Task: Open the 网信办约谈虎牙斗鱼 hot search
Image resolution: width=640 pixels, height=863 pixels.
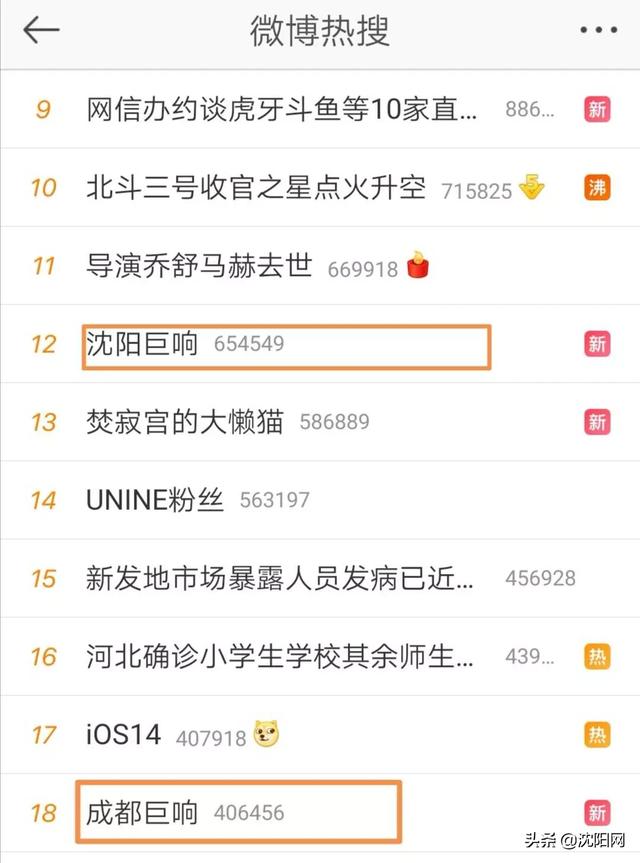Action: (x=282, y=108)
